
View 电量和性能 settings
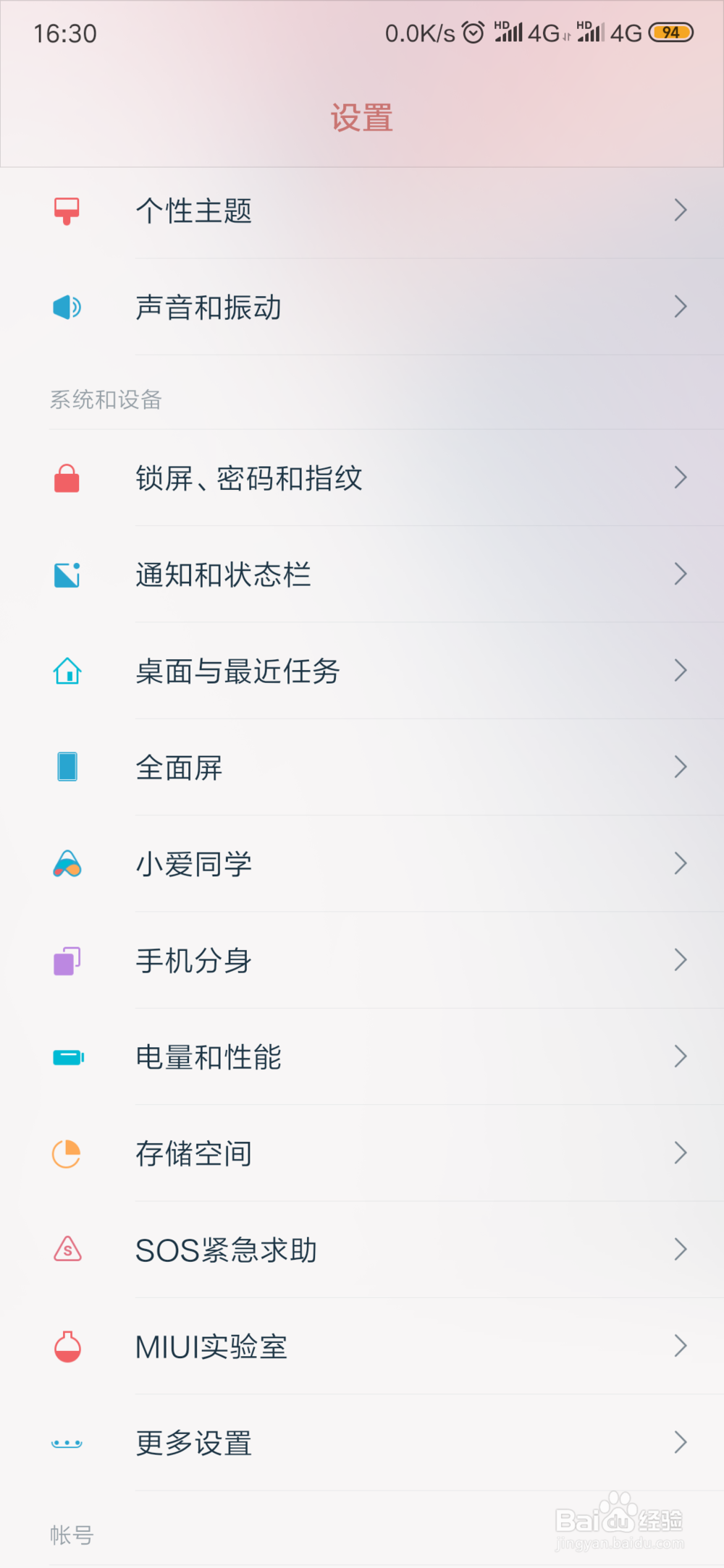coord(362,1057)
